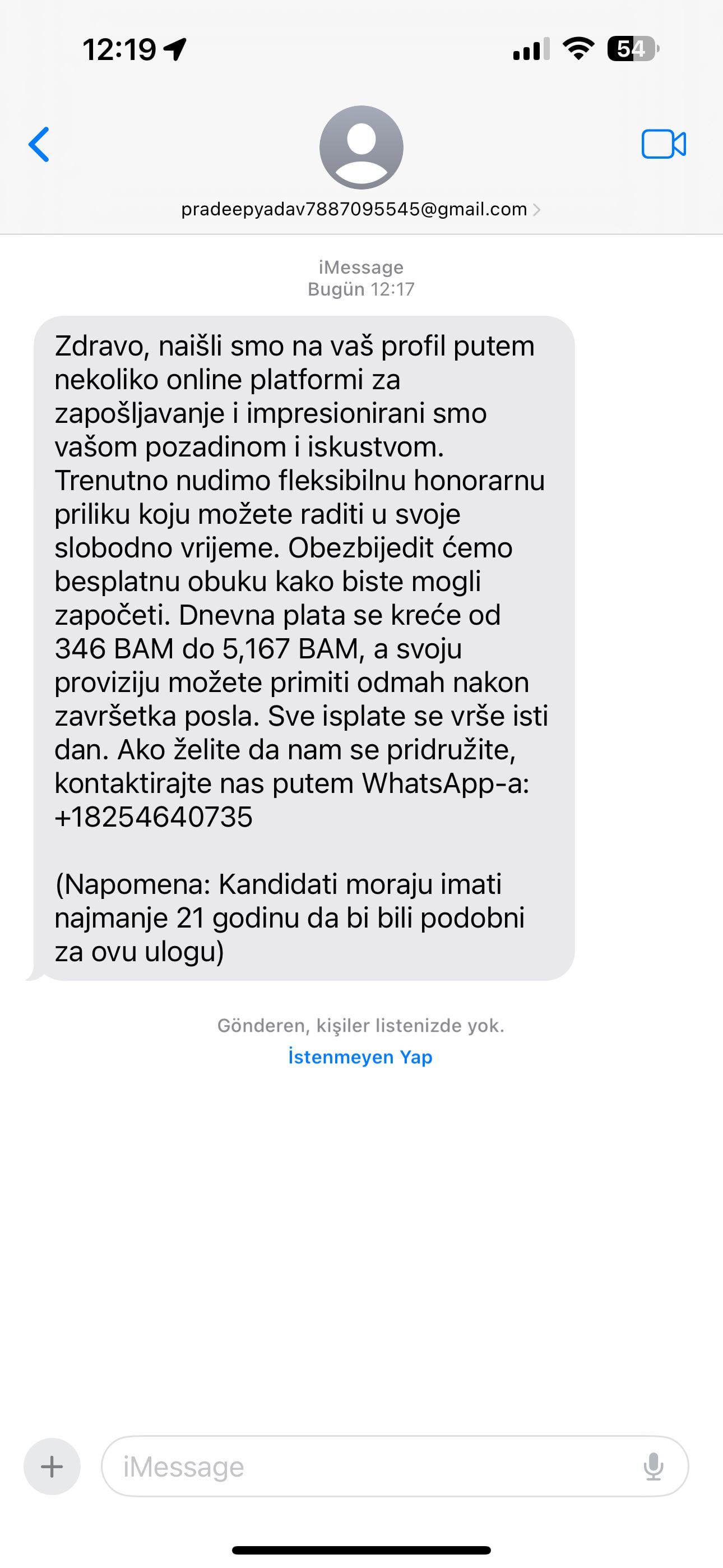Start a FaceTime video call

click(x=664, y=145)
